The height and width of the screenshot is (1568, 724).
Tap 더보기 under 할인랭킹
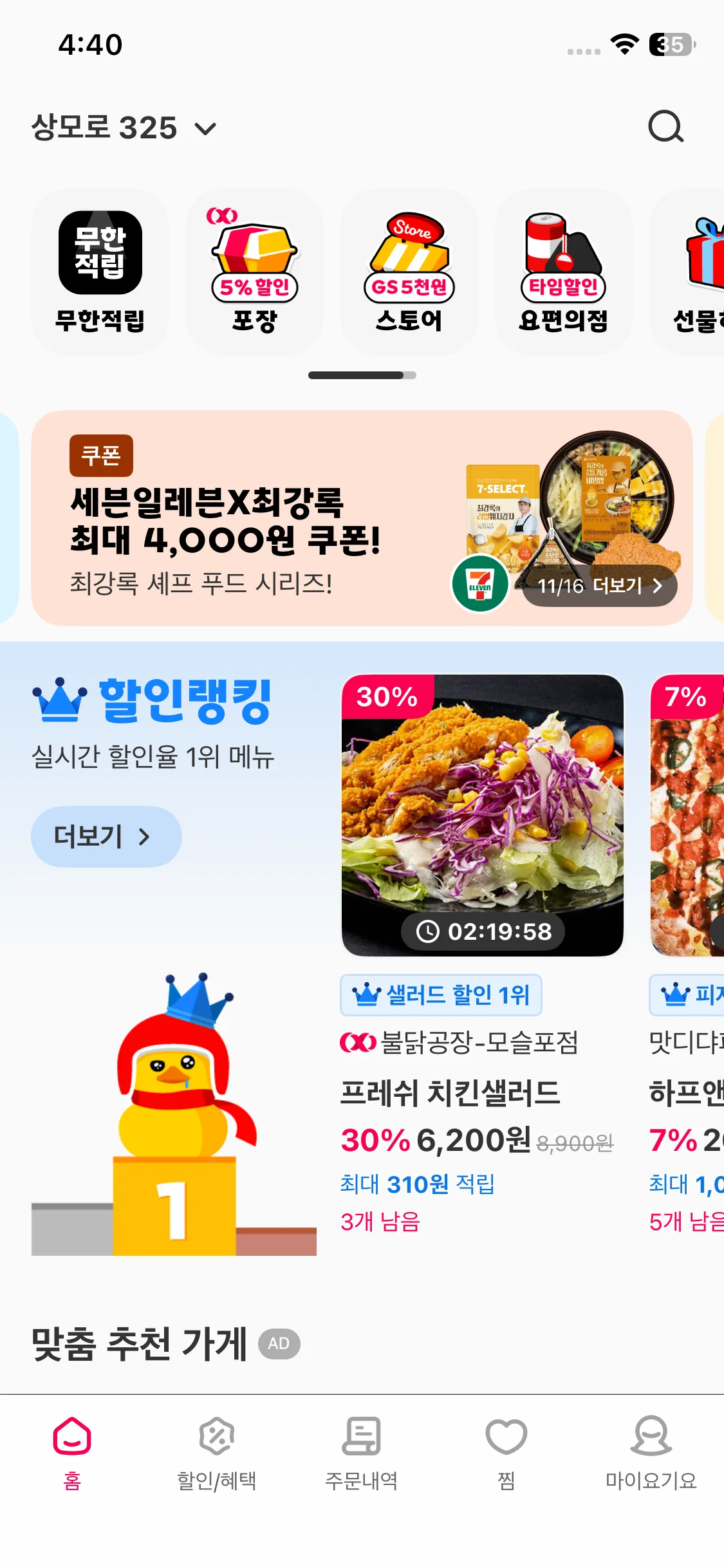coord(106,836)
